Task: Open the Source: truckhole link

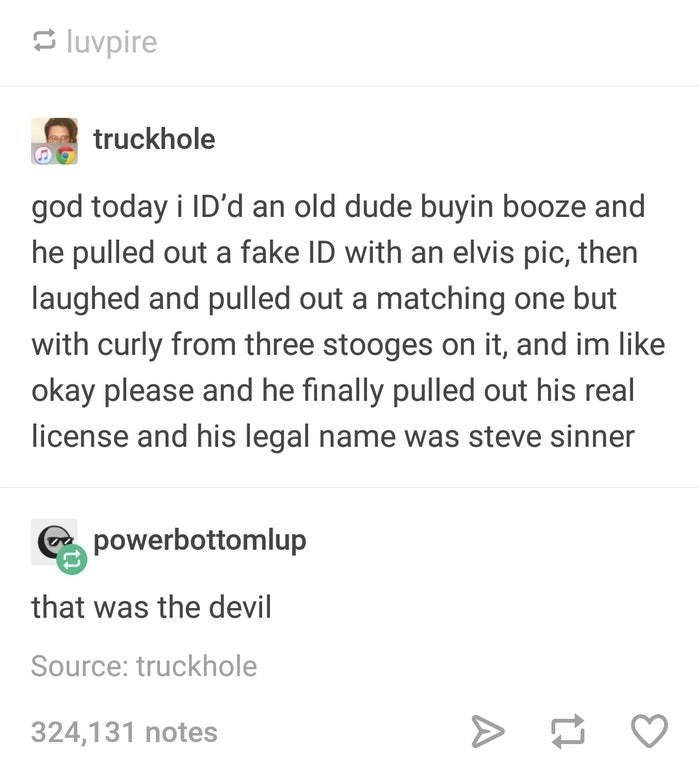Action: (x=144, y=666)
